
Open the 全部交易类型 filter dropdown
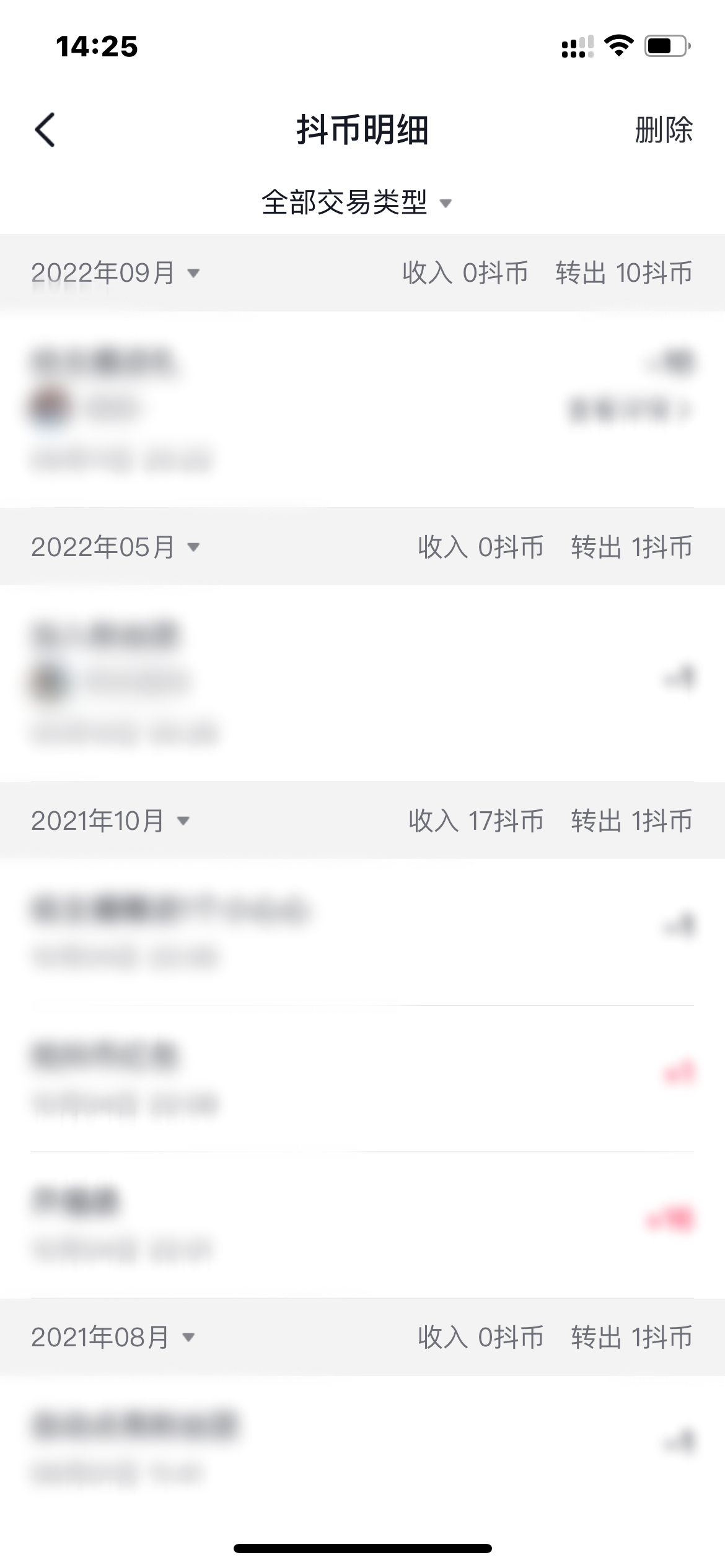[x=357, y=203]
